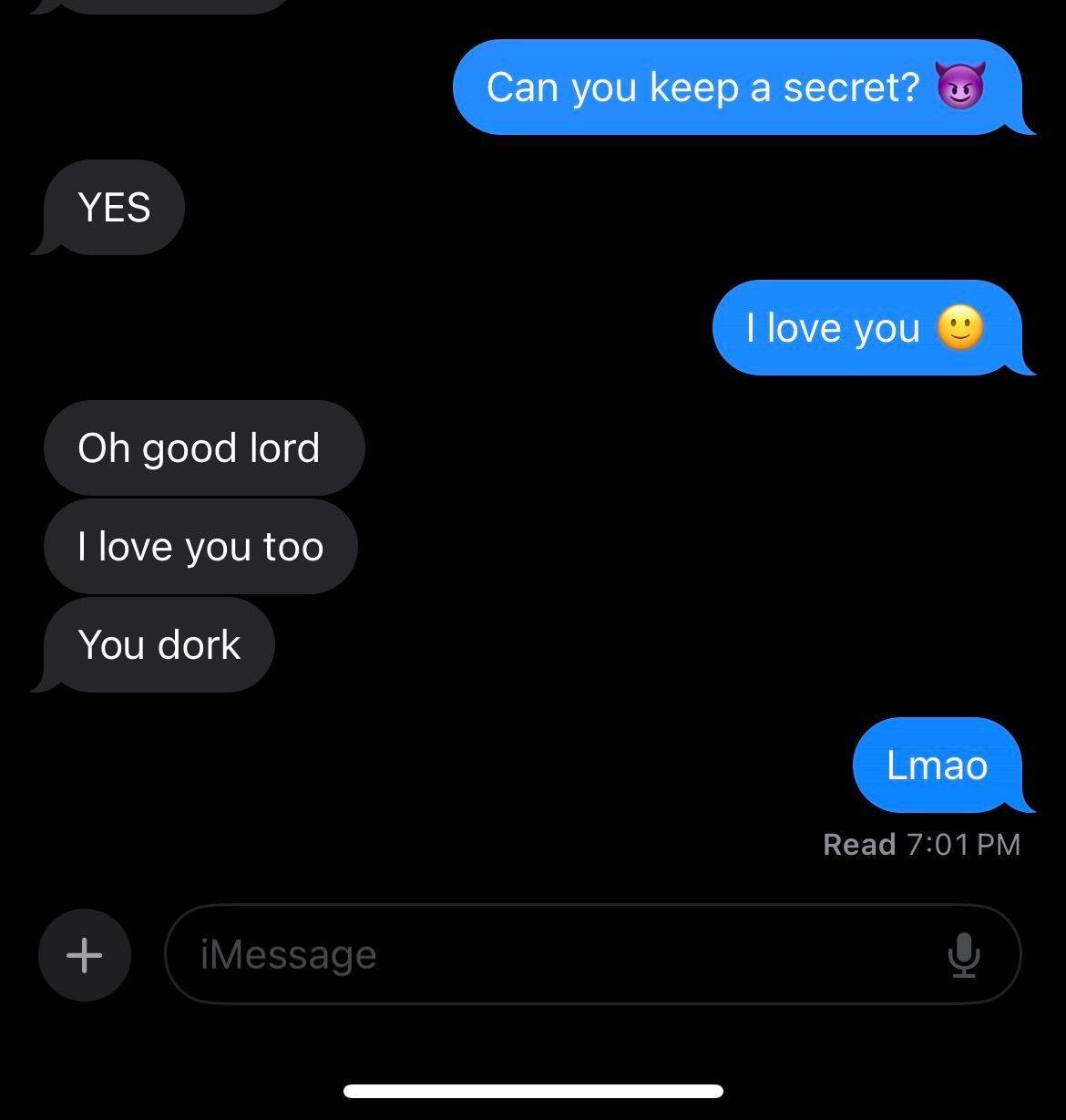The height and width of the screenshot is (1120, 1066).
Task: Start dictation with the microphone icon
Action: pos(963,954)
